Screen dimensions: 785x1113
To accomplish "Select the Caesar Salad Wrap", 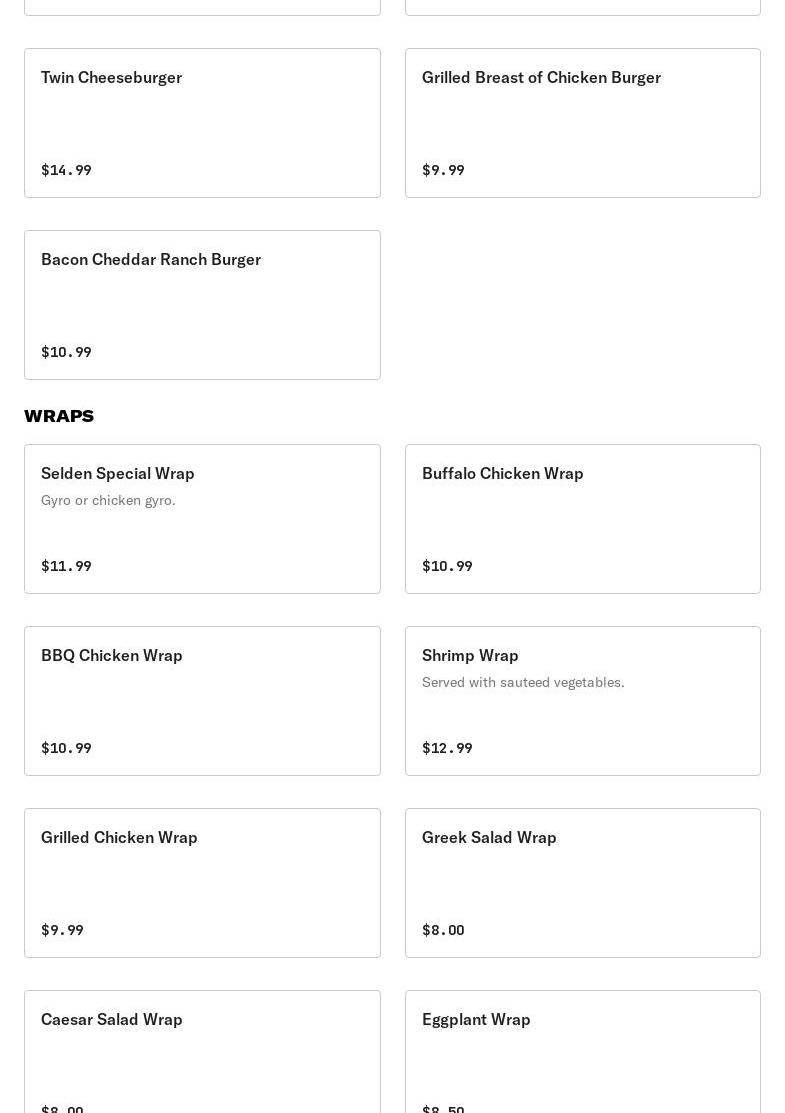I will click(x=202, y=1052).
